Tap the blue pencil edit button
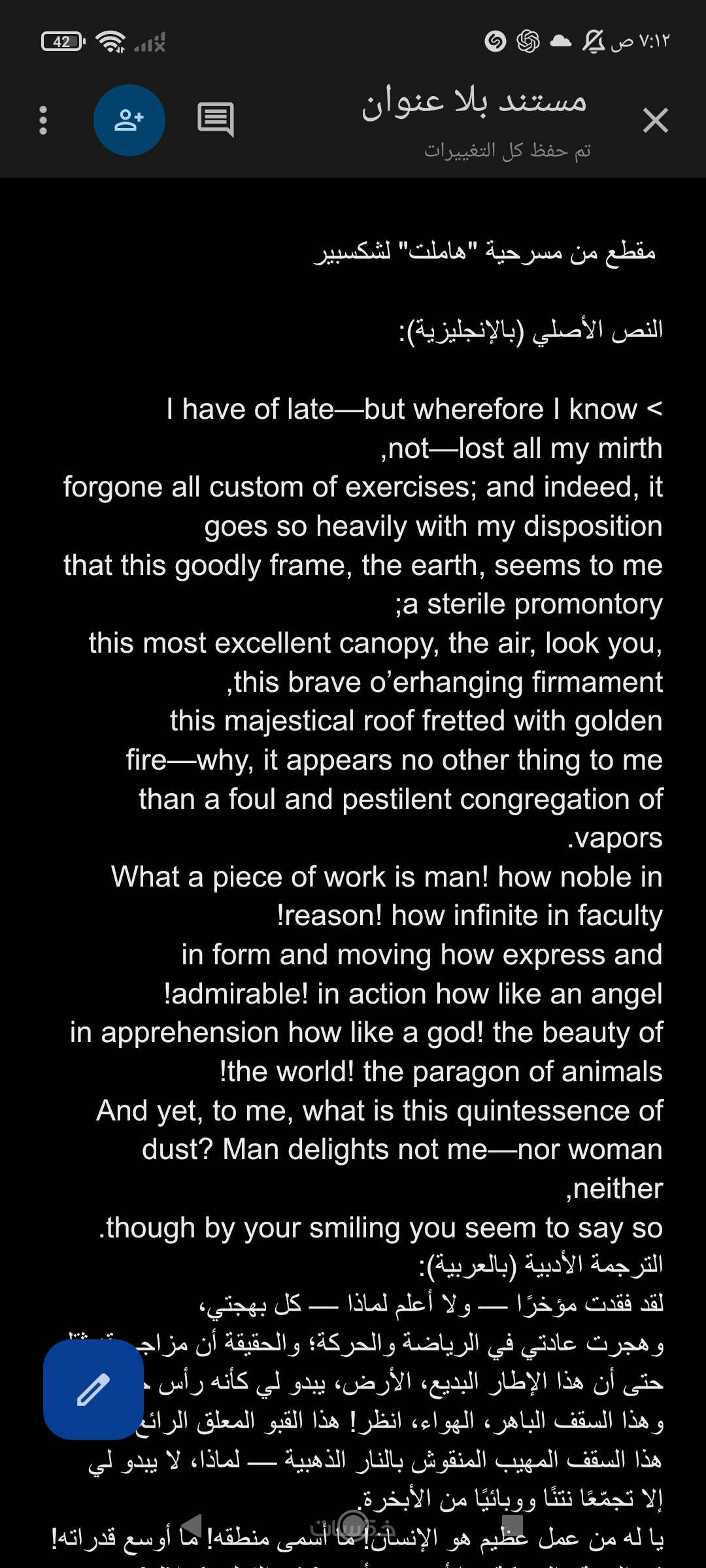This screenshot has height=1568, width=706. point(93,1389)
